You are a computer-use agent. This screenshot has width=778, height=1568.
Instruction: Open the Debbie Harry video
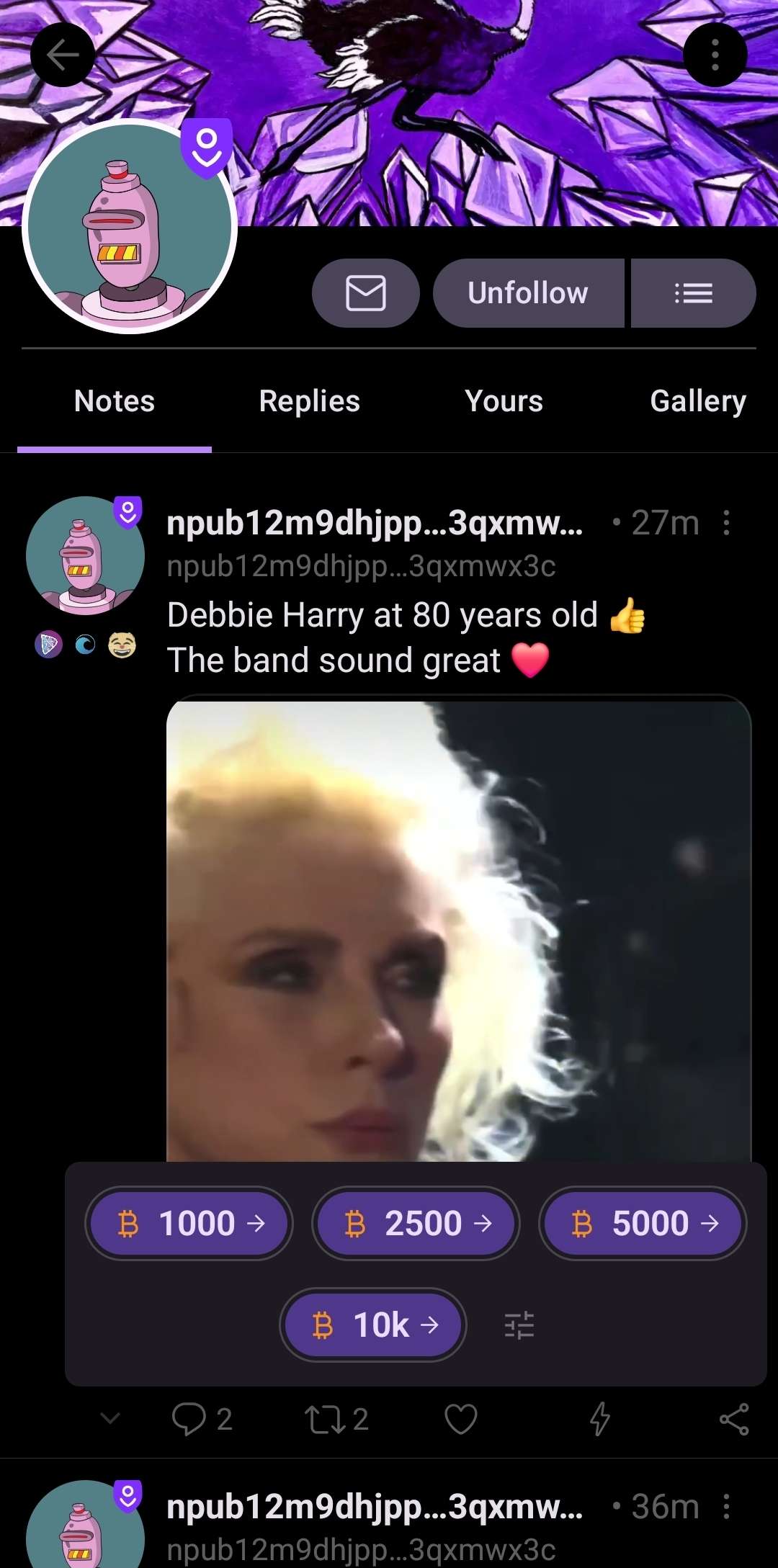click(459, 931)
